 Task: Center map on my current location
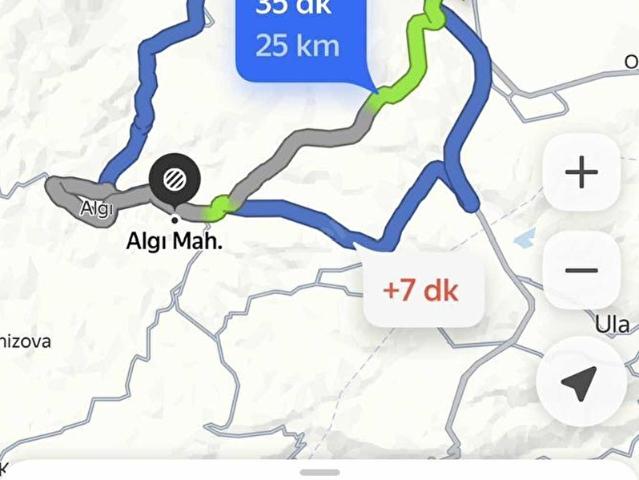(581, 383)
